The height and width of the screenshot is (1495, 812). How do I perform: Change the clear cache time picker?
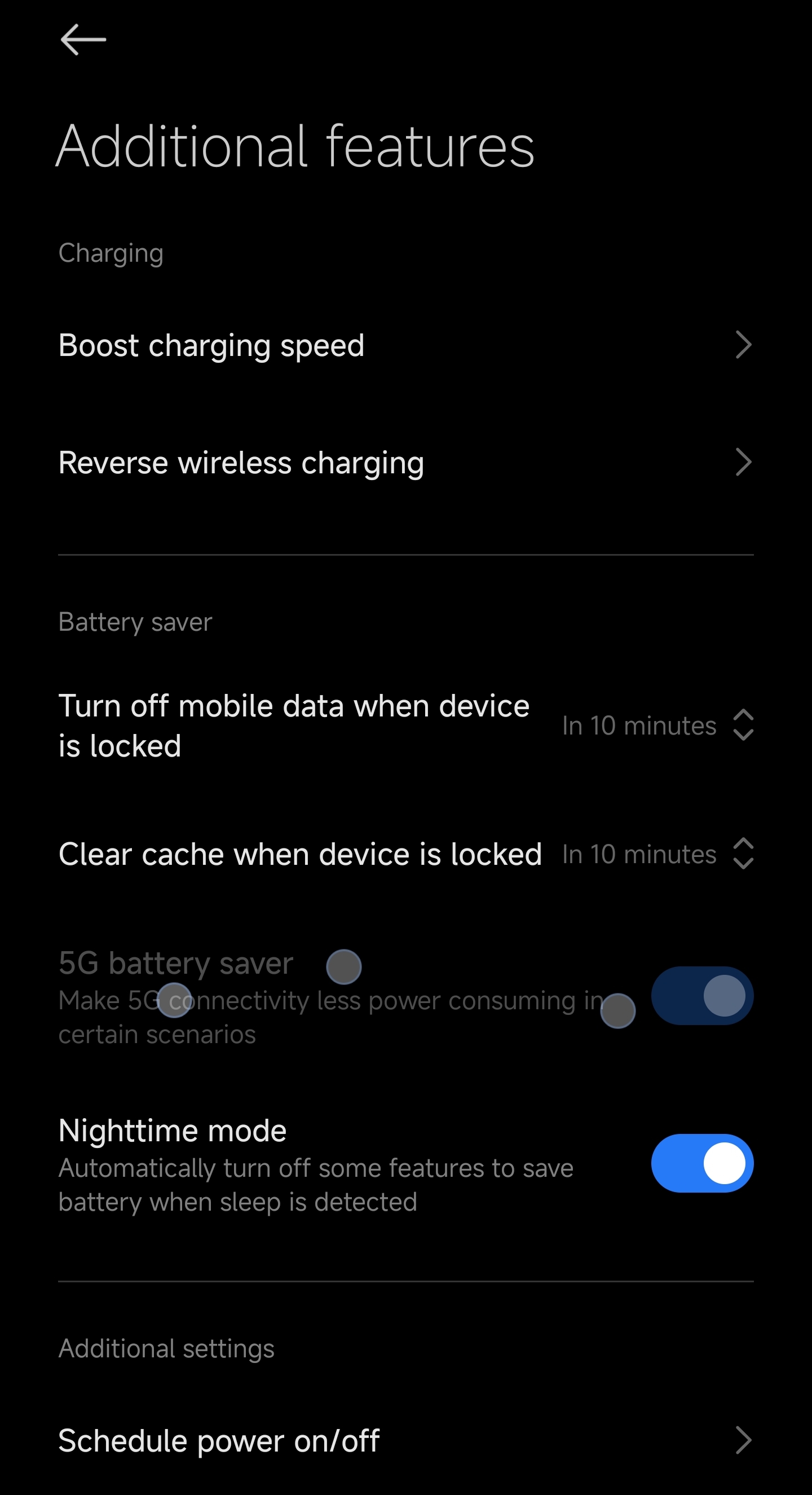[657, 854]
